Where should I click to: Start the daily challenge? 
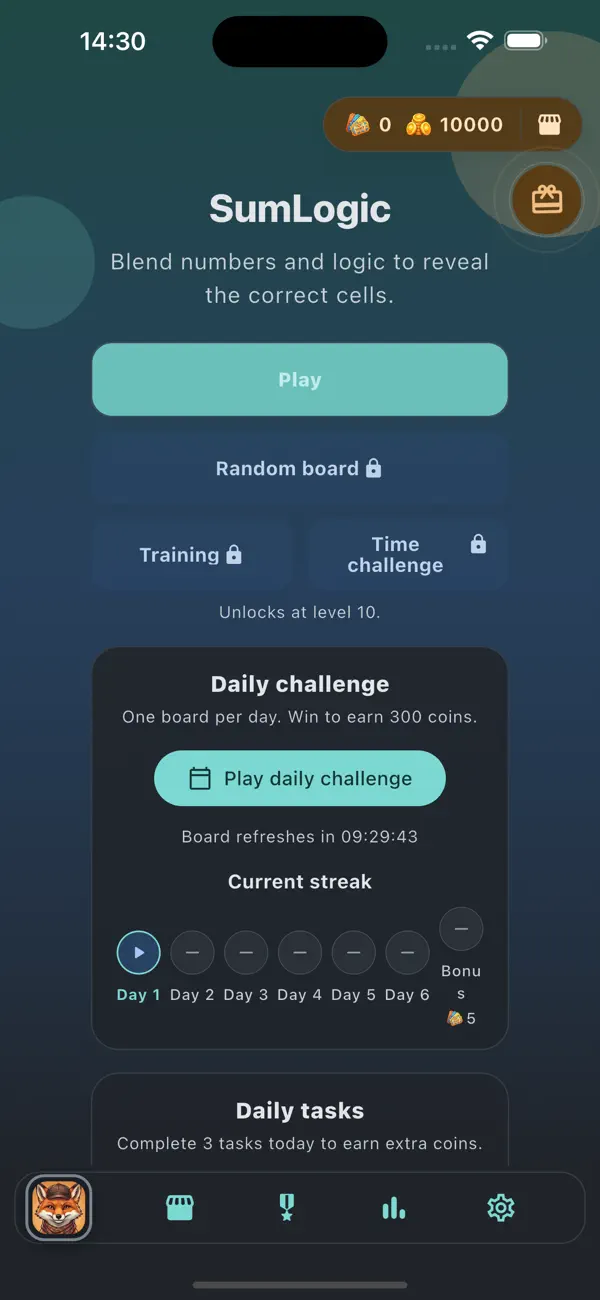click(x=300, y=778)
